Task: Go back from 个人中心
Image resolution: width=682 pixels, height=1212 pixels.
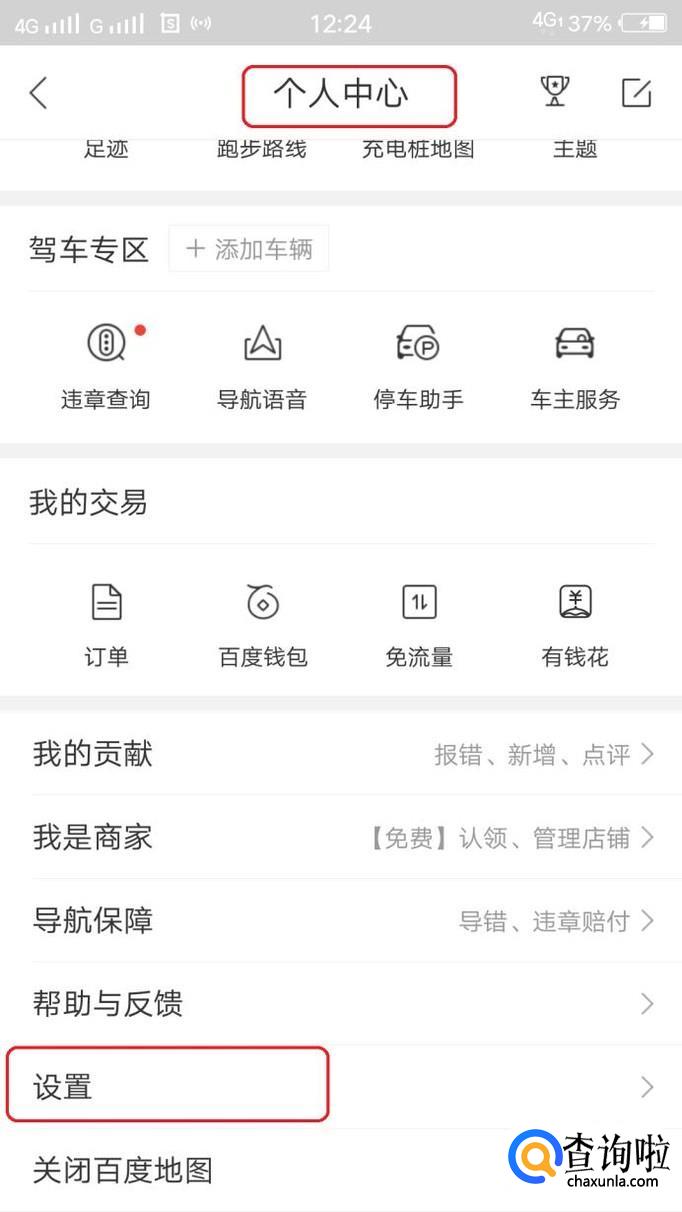Action: (x=38, y=93)
